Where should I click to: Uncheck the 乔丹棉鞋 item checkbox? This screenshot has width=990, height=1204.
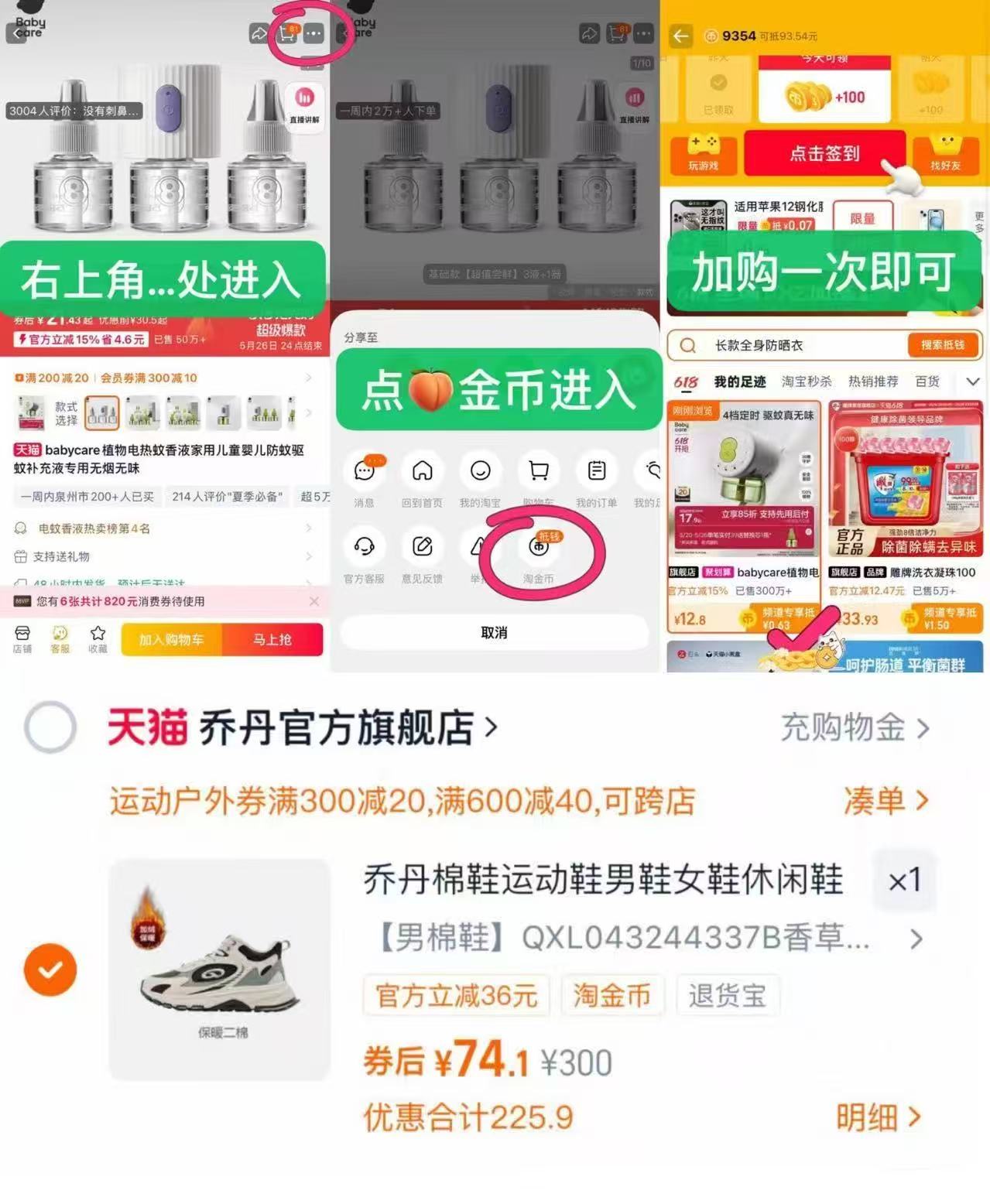[50, 969]
